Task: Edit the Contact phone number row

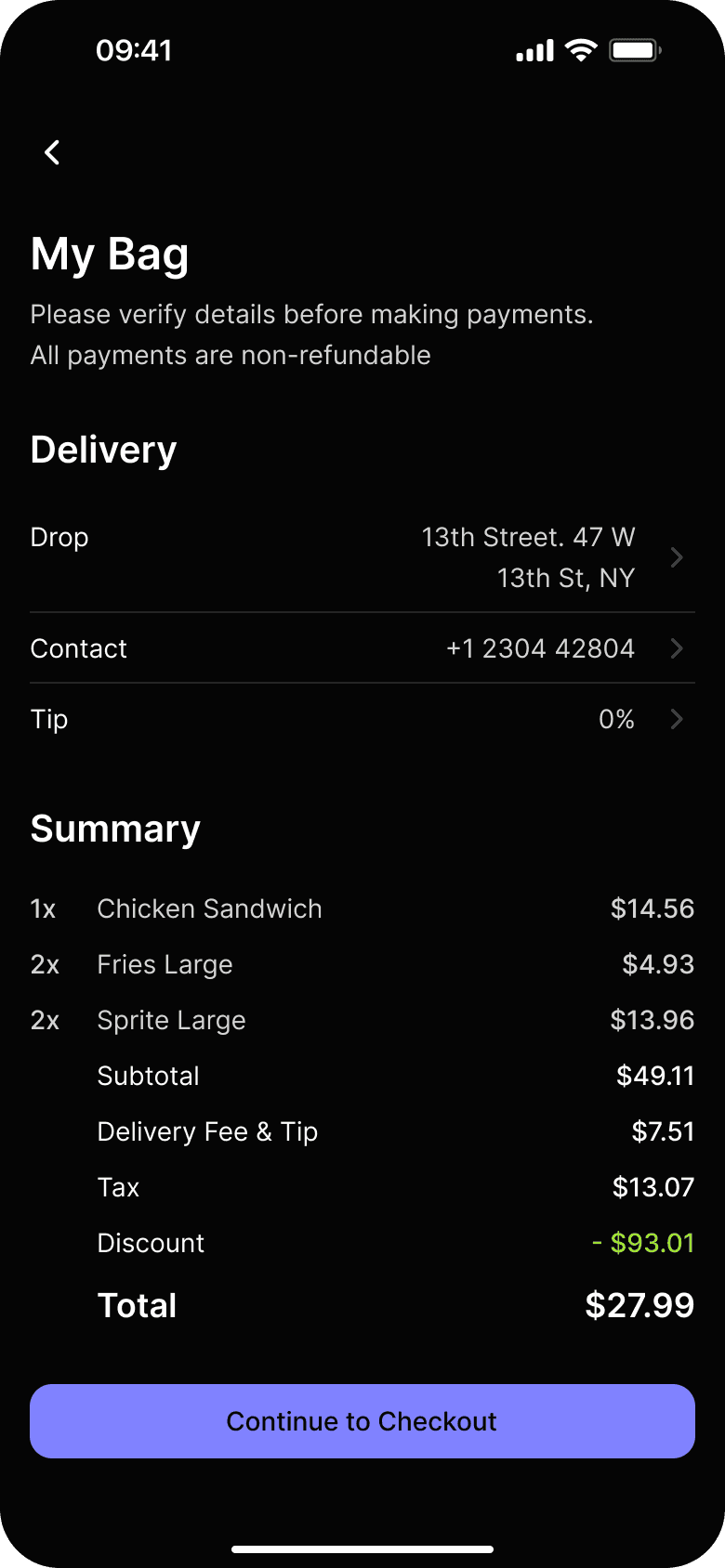Action: [x=362, y=648]
